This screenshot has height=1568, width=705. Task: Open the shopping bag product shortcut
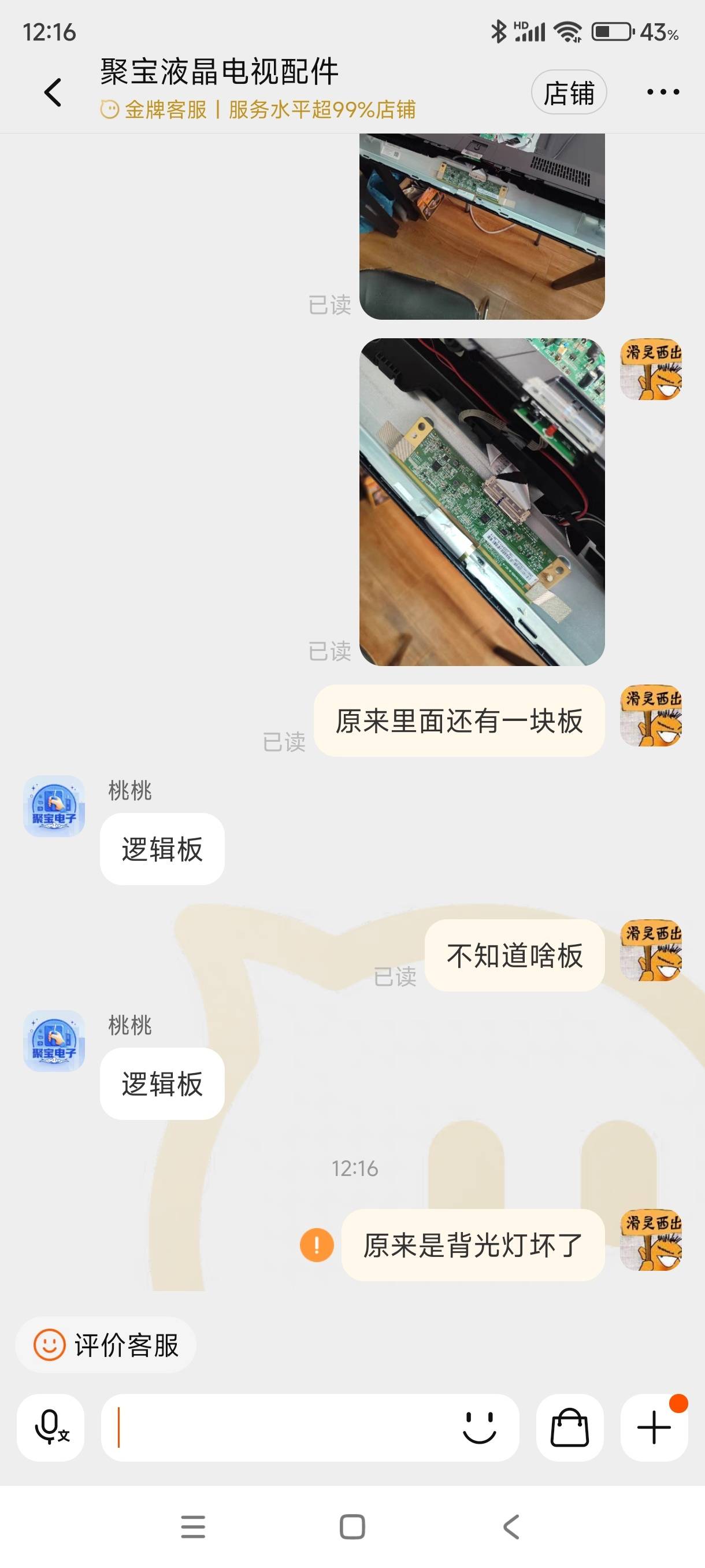click(569, 1428)
